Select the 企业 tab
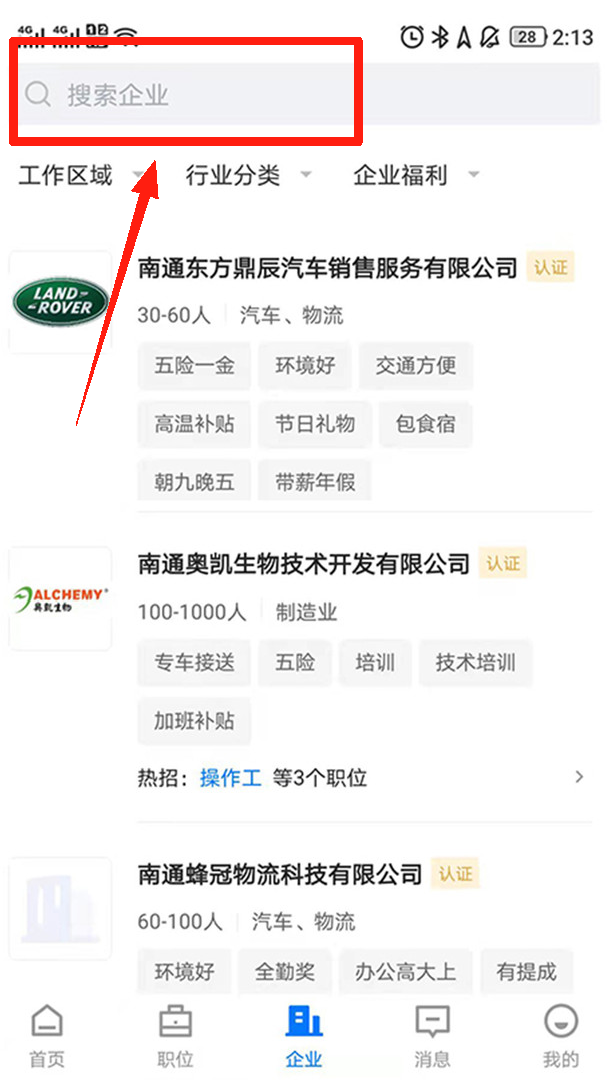This screenshot has width=607, height=1080. coord(303,1036)
